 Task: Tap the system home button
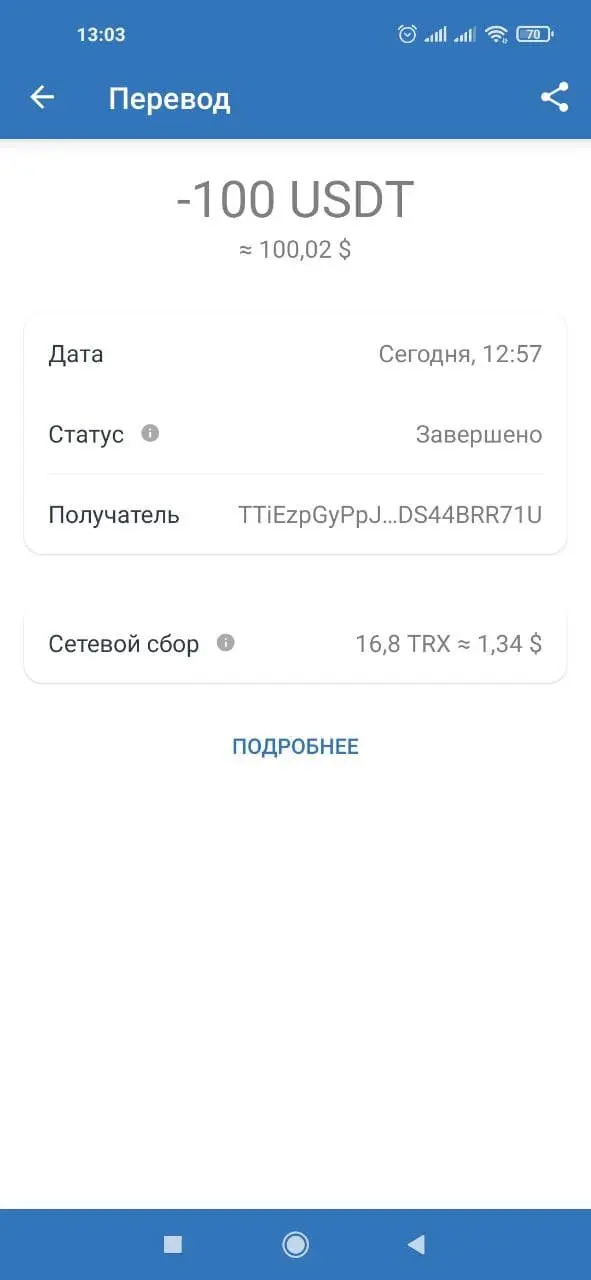tap(295, 1244)
